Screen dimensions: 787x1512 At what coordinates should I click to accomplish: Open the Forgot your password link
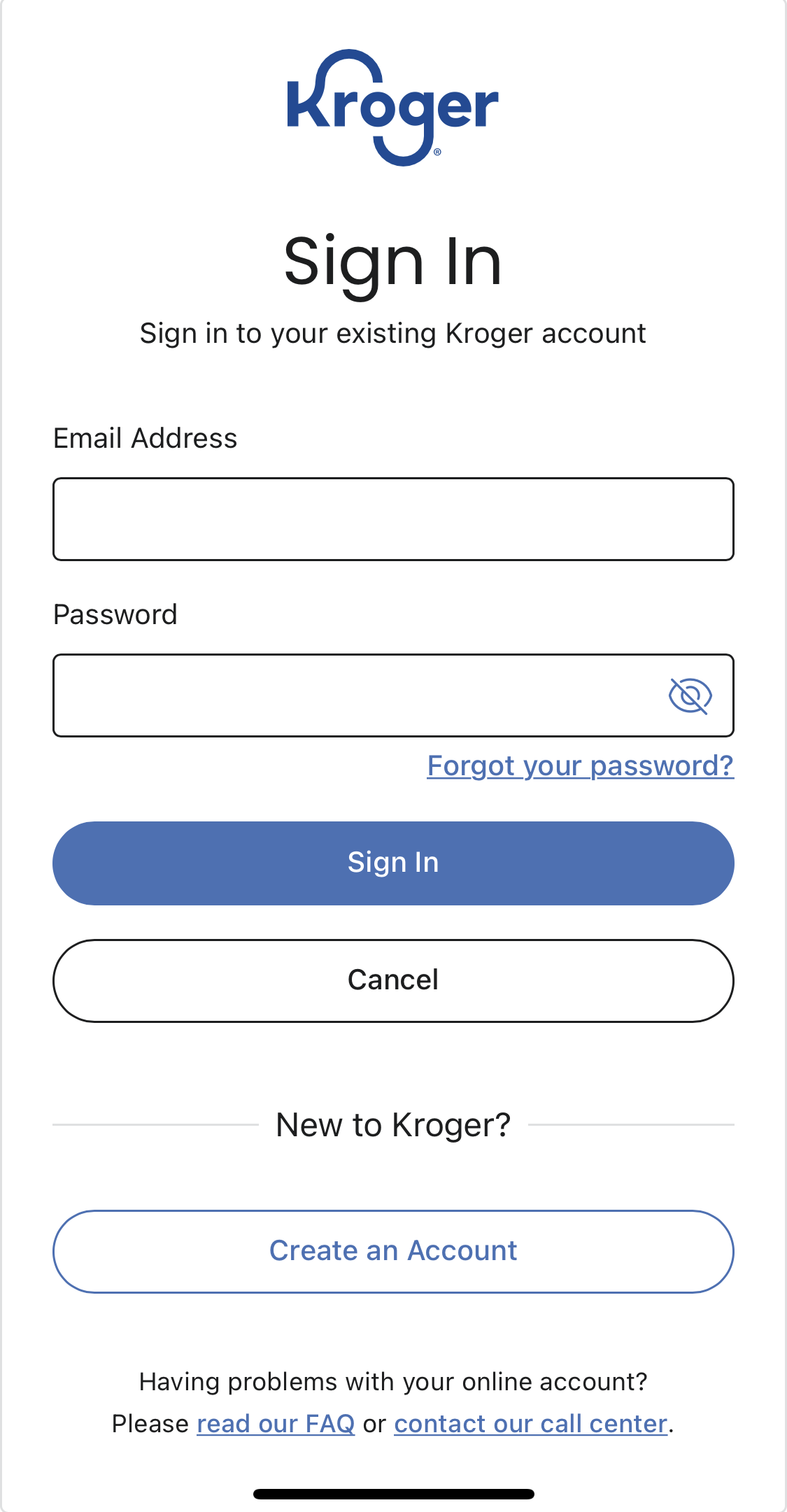click(x=580, y=766)
